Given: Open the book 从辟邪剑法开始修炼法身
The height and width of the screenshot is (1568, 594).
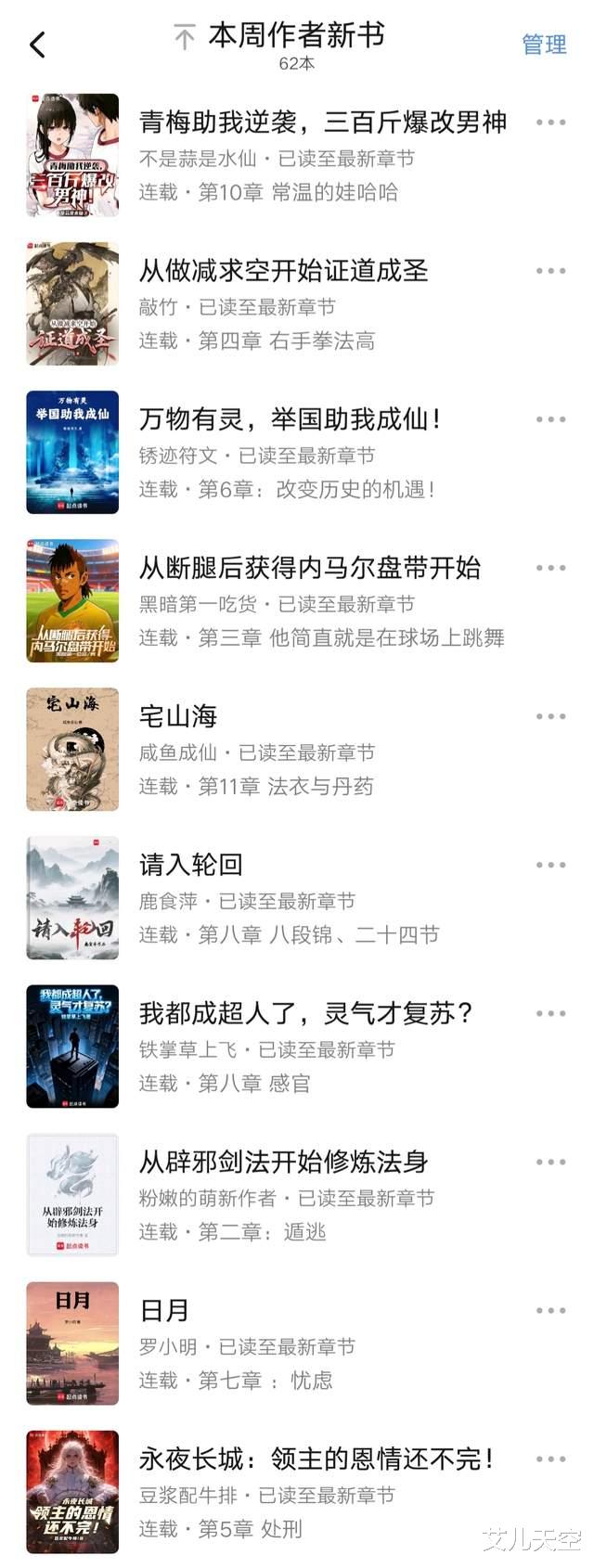Looking at the screenshot, I should 283,1162.
